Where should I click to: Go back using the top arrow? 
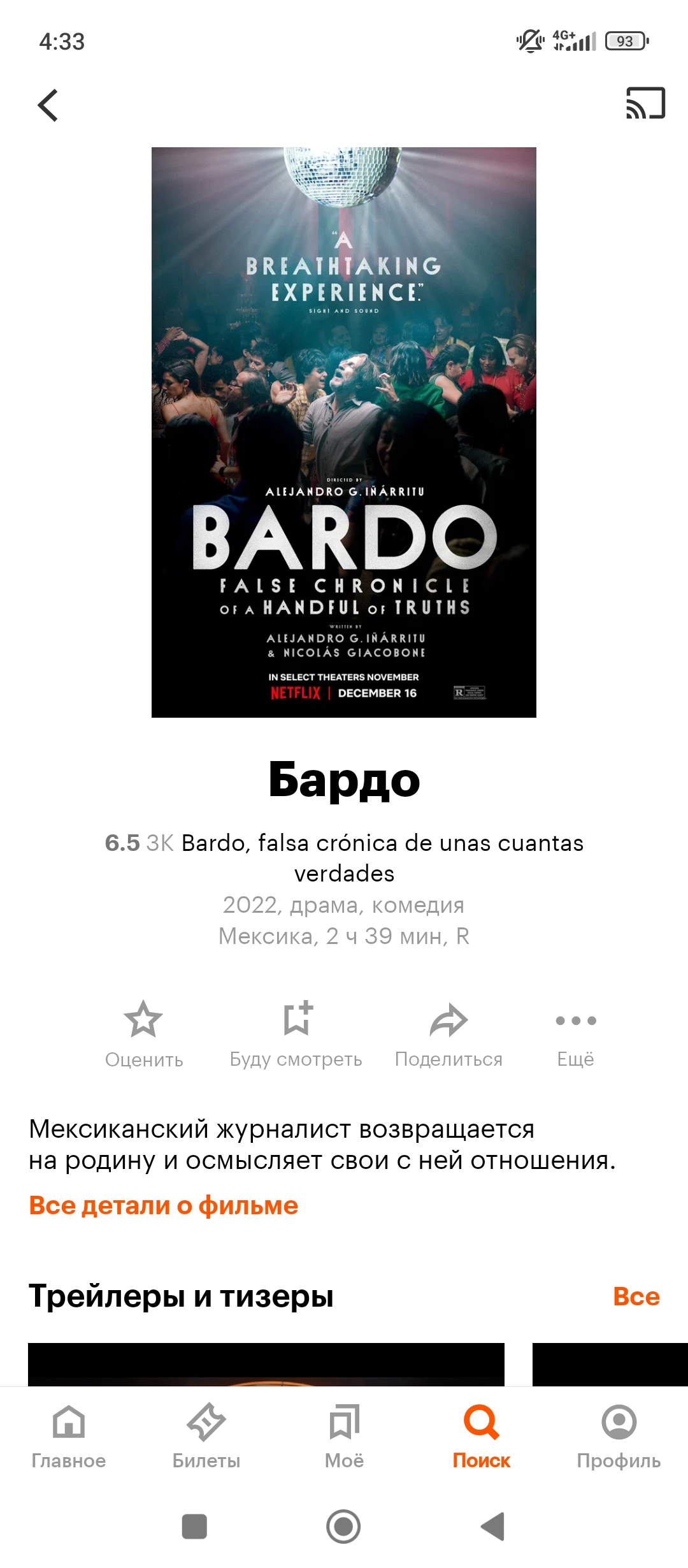click(x=48, y=105)
